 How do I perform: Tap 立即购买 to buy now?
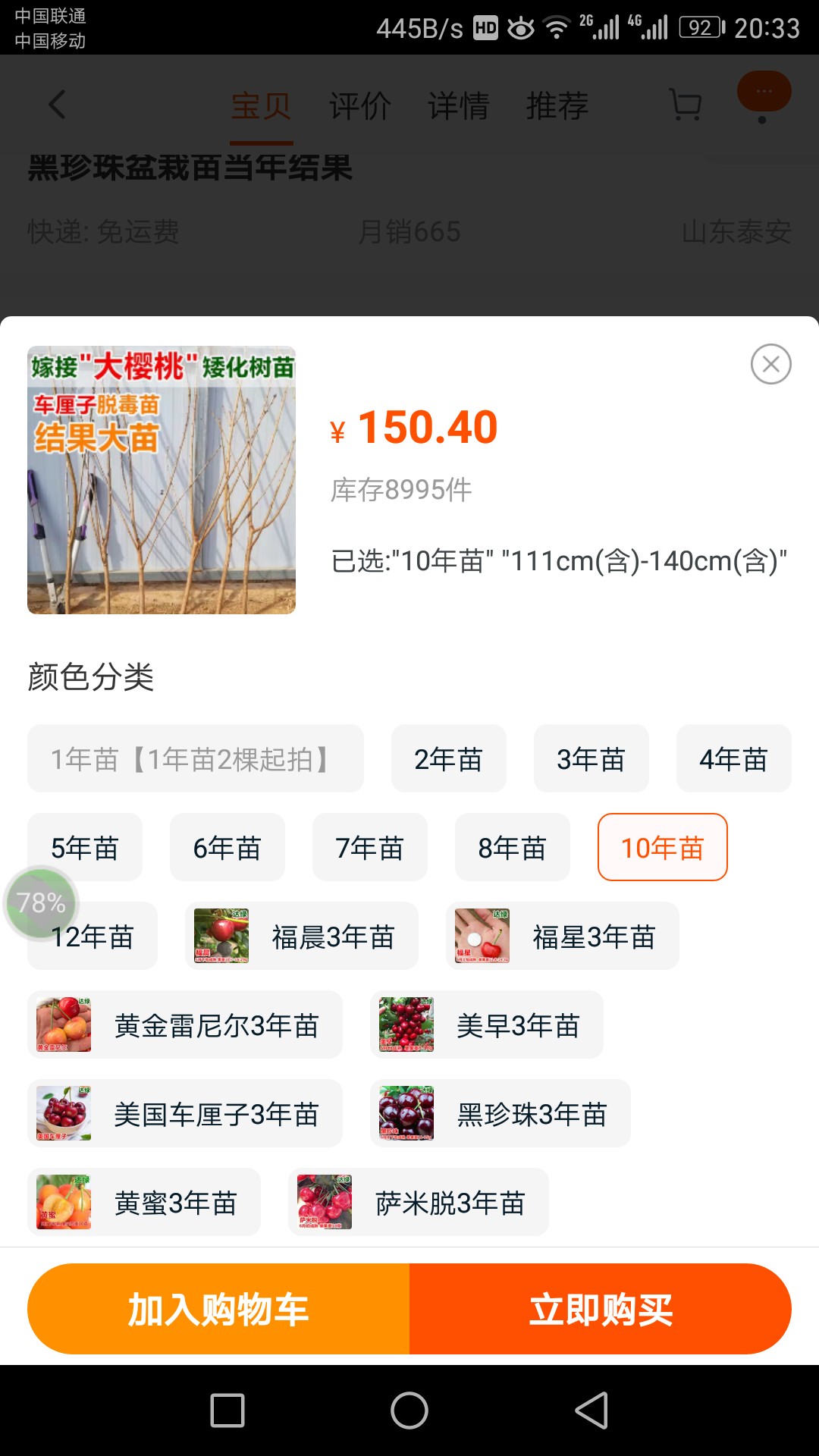[x=601, y=1309]
